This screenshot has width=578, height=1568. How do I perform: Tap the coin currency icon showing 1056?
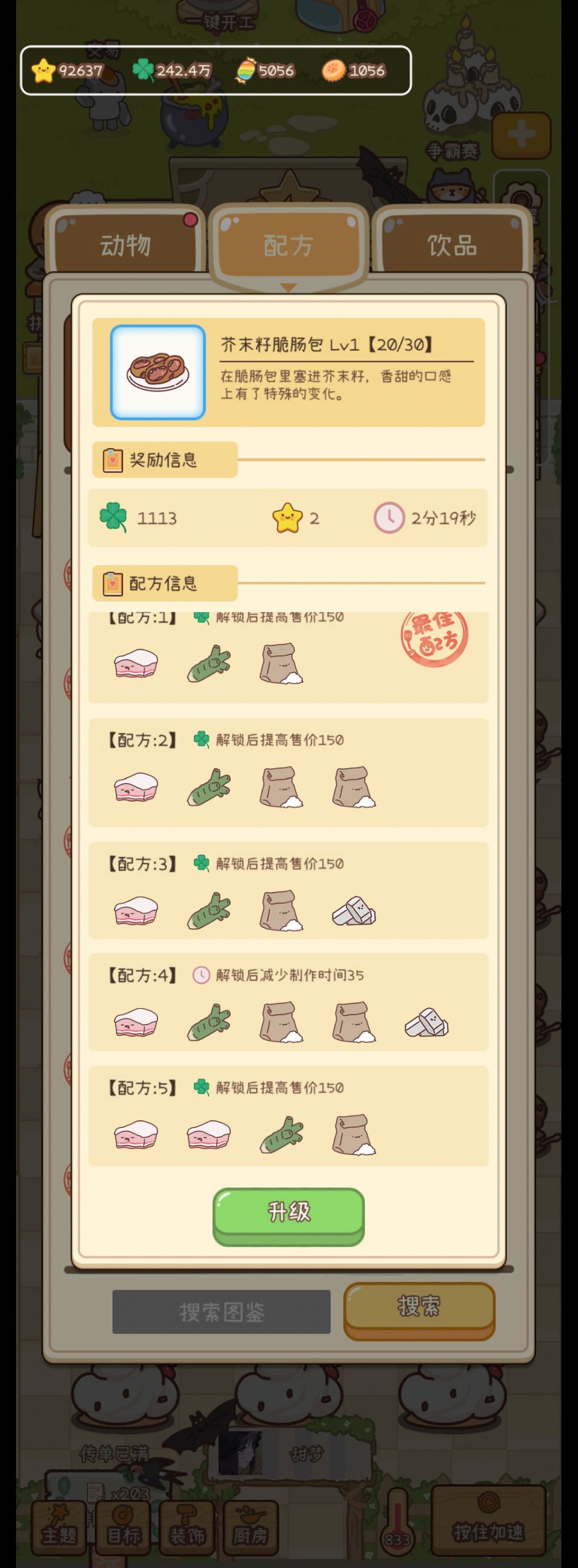click(x=334, y=71)
